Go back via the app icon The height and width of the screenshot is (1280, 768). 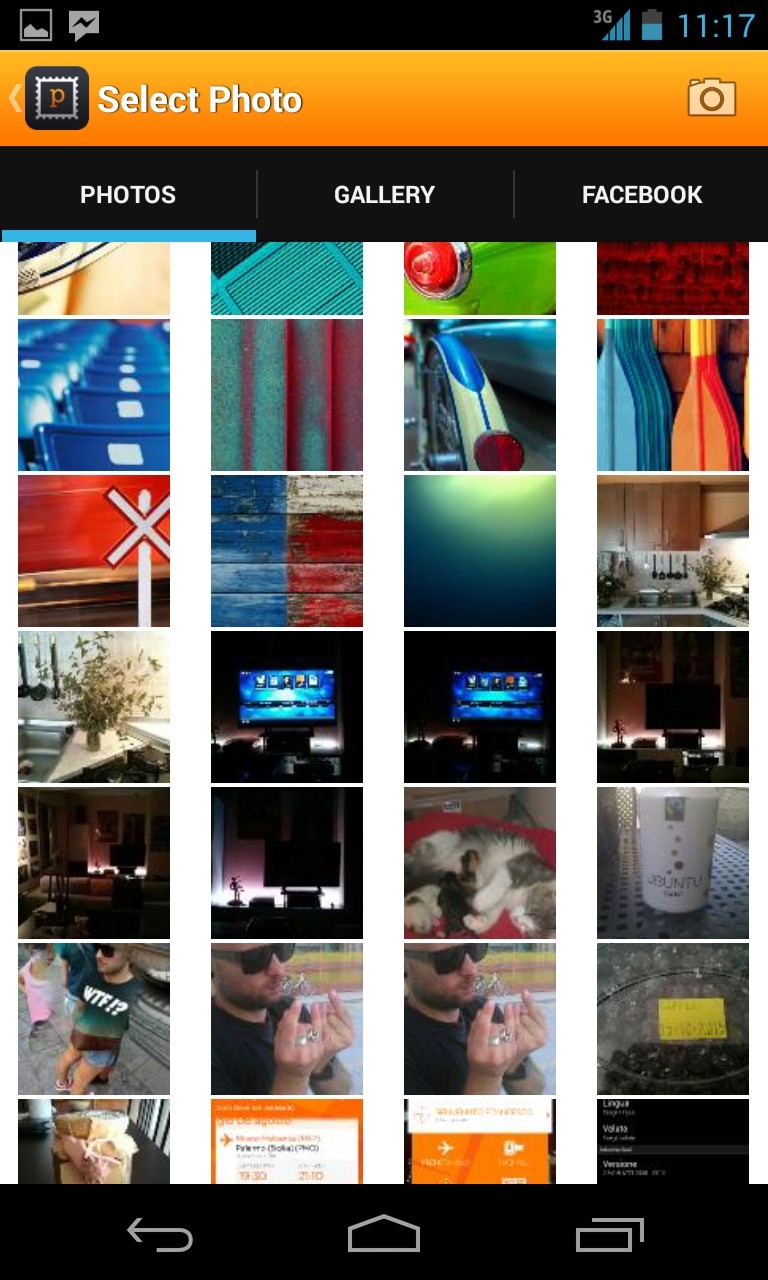tap(56, 98)
